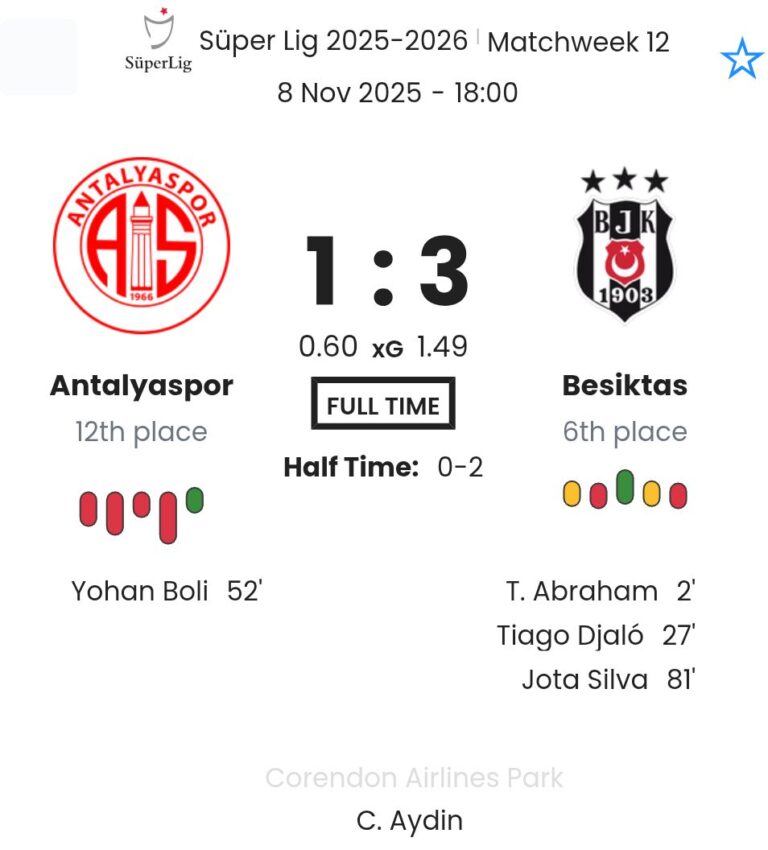Open the Besiktas team page
The height and width of the screenshot is (850, 768).
(x=624, y=385)
